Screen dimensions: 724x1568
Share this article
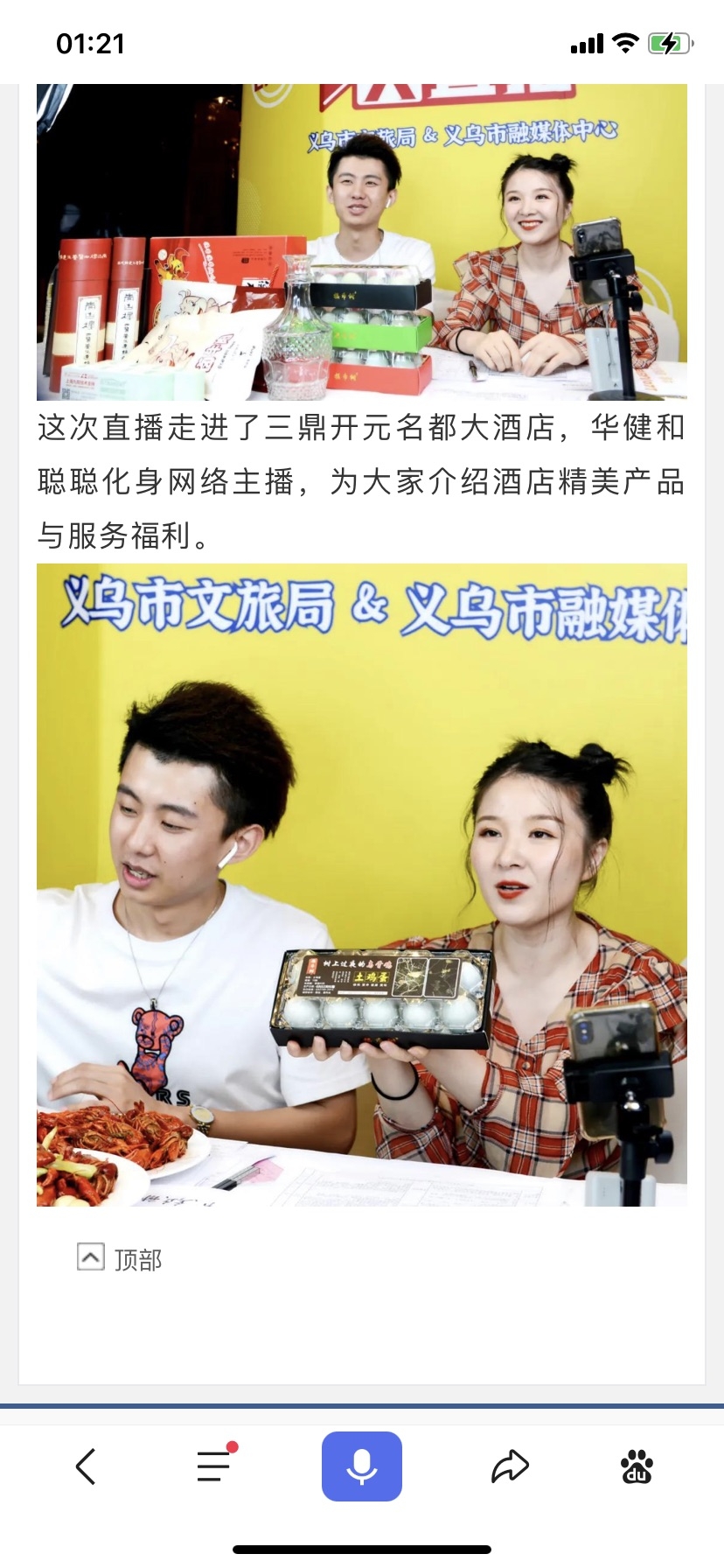(510, 1466)
